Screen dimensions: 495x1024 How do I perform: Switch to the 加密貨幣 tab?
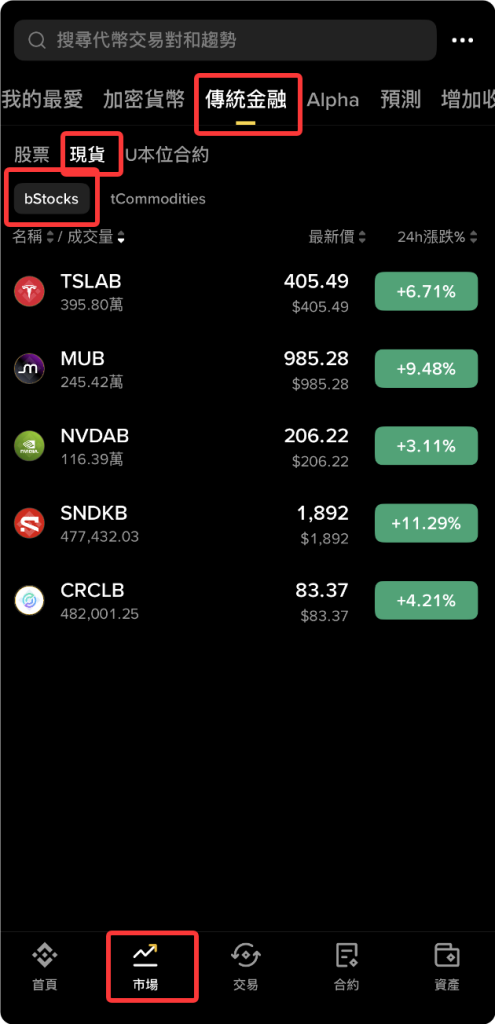(x=144, y=100)
